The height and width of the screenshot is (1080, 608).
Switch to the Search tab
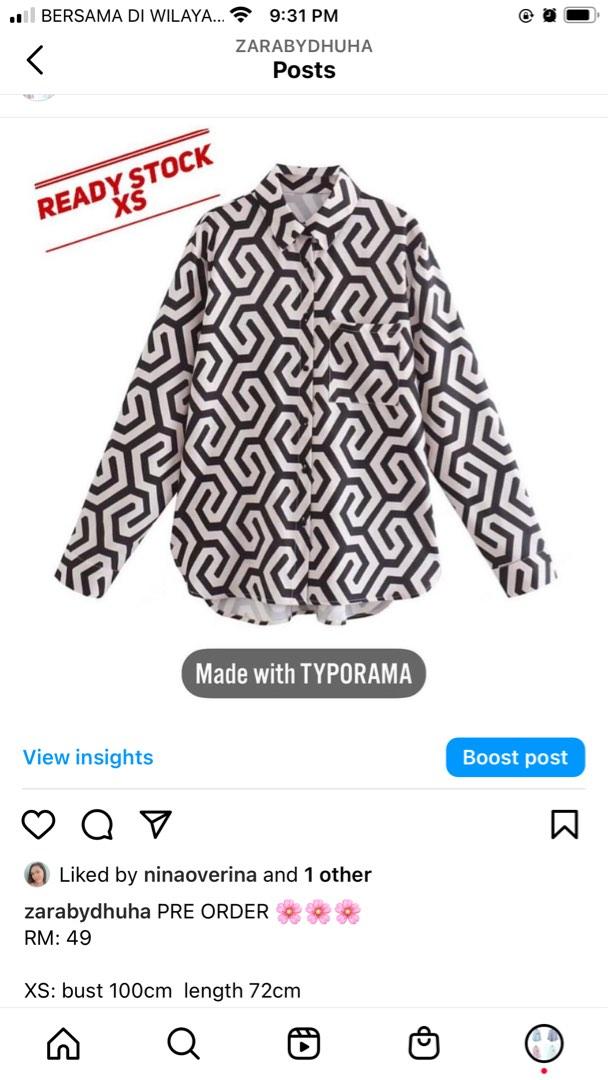click(x=183, y=1043)
